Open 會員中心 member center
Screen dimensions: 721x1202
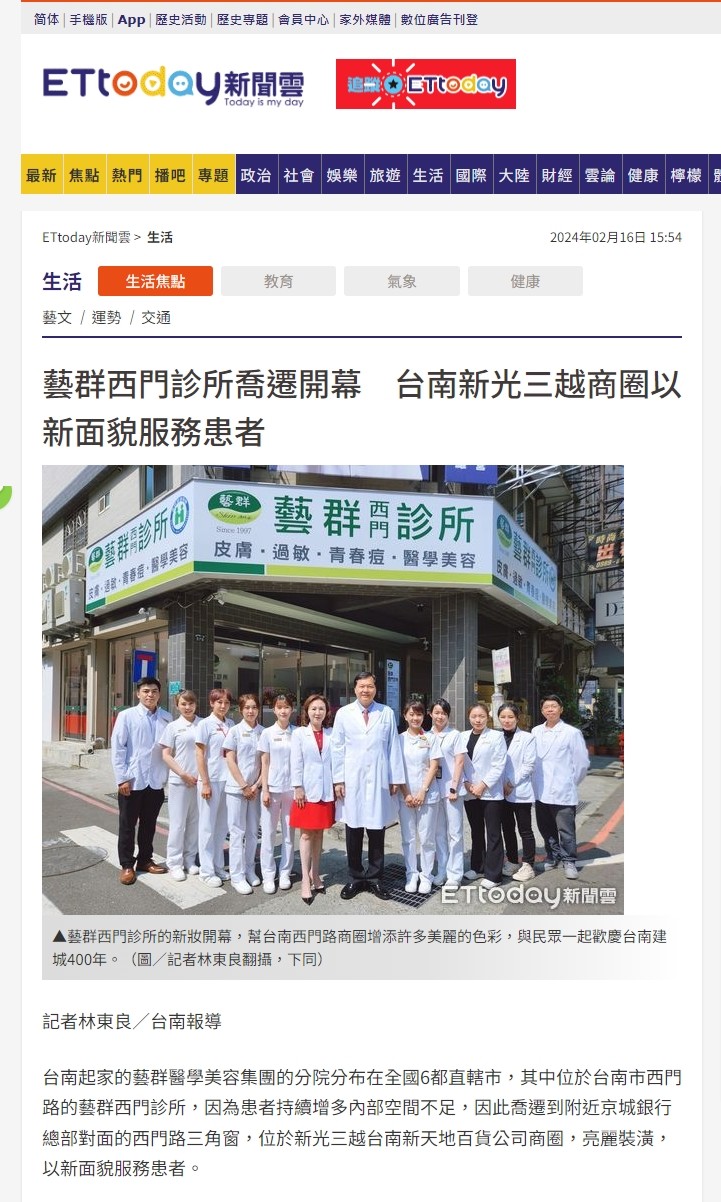point(302,19)
